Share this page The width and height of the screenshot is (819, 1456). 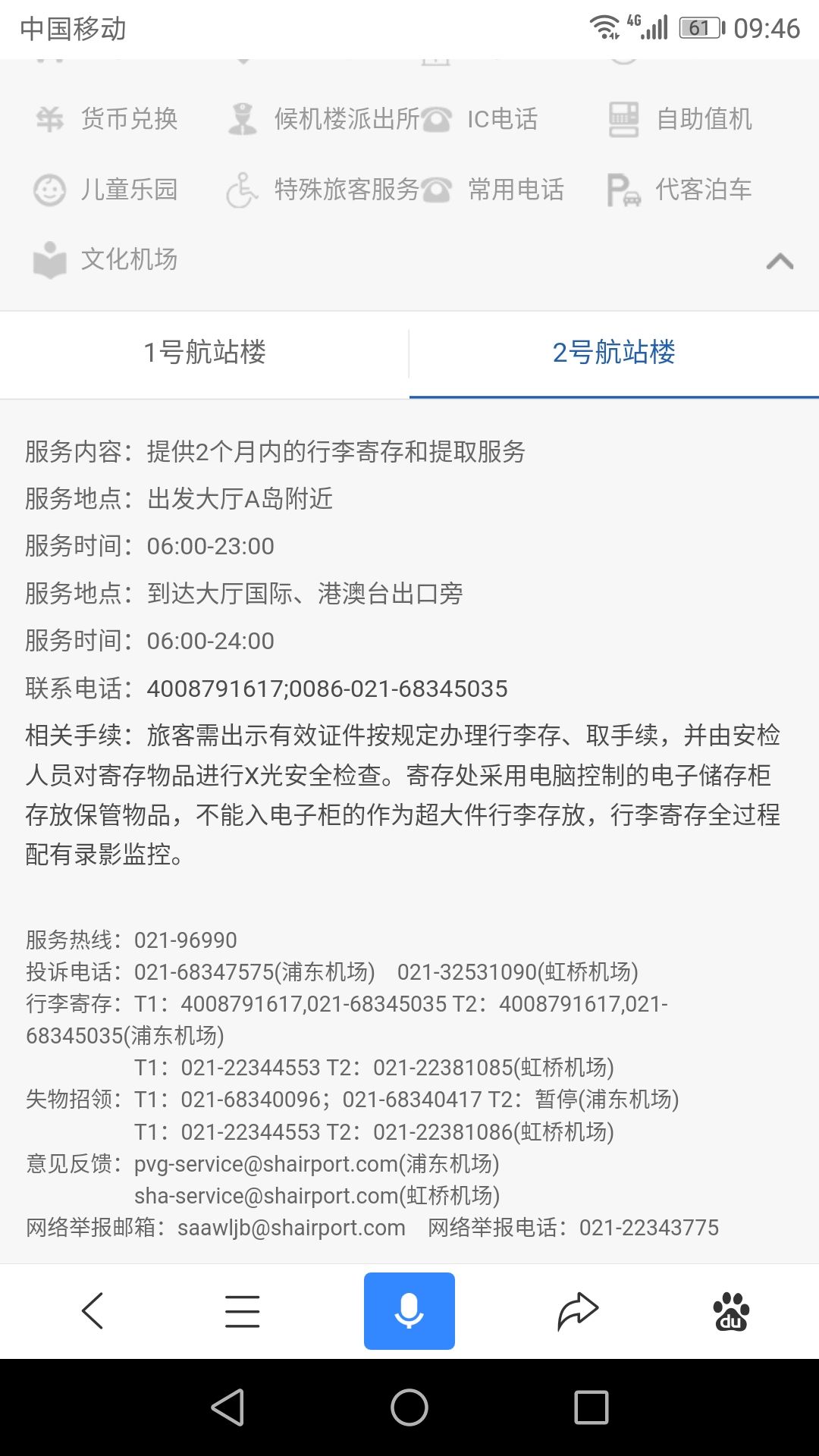pos(578,1311)
